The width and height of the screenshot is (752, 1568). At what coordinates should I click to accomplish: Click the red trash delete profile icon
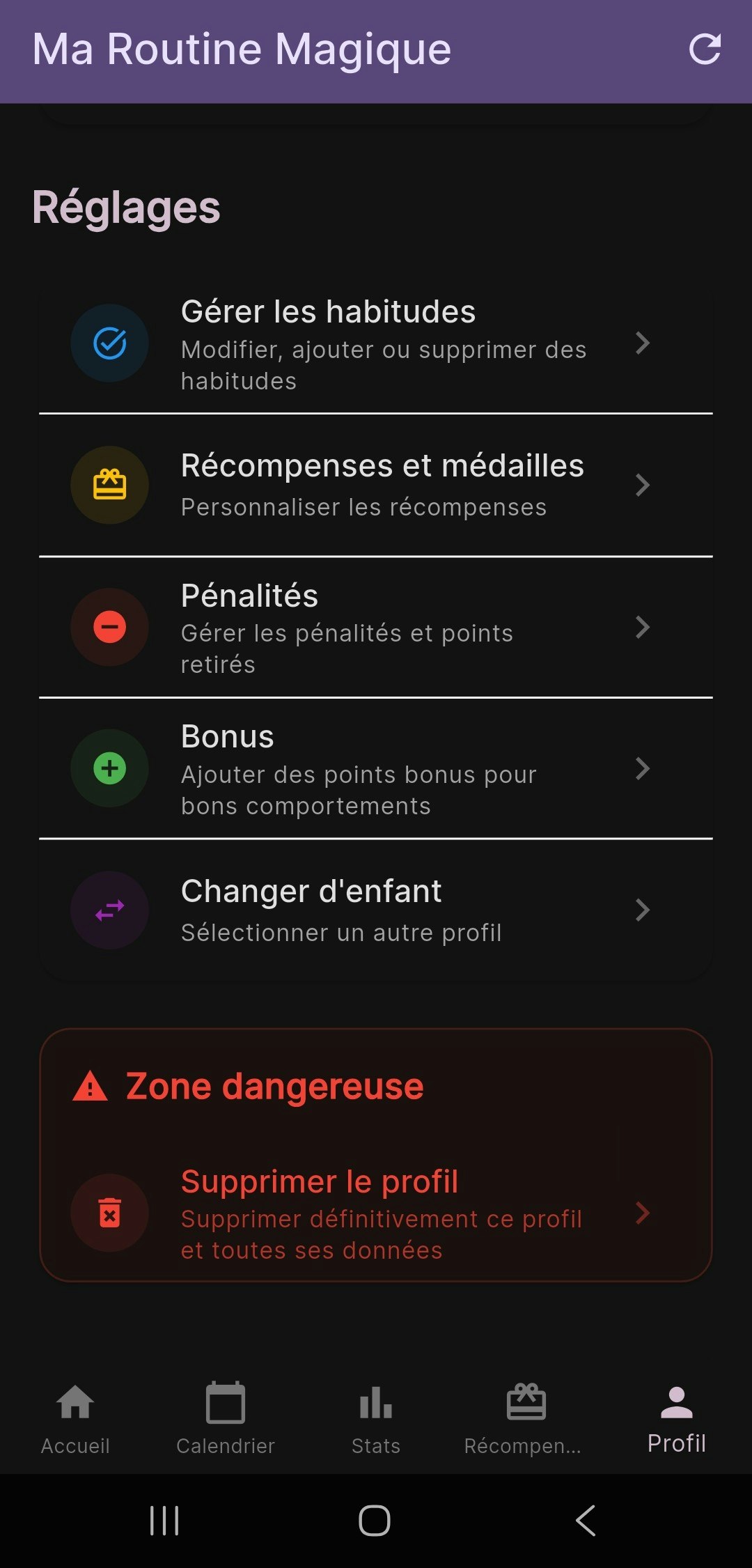(x=109, y=1213)
